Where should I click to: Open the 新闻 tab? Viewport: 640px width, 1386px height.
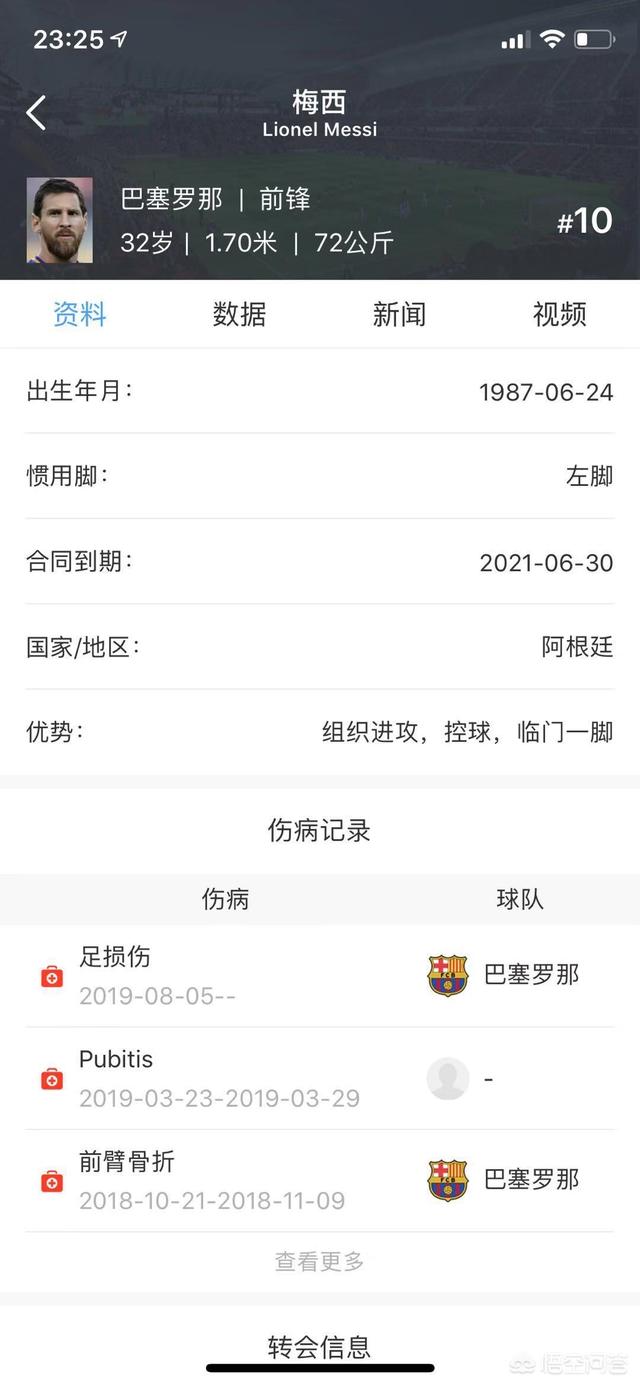click(x=399, y=314)
